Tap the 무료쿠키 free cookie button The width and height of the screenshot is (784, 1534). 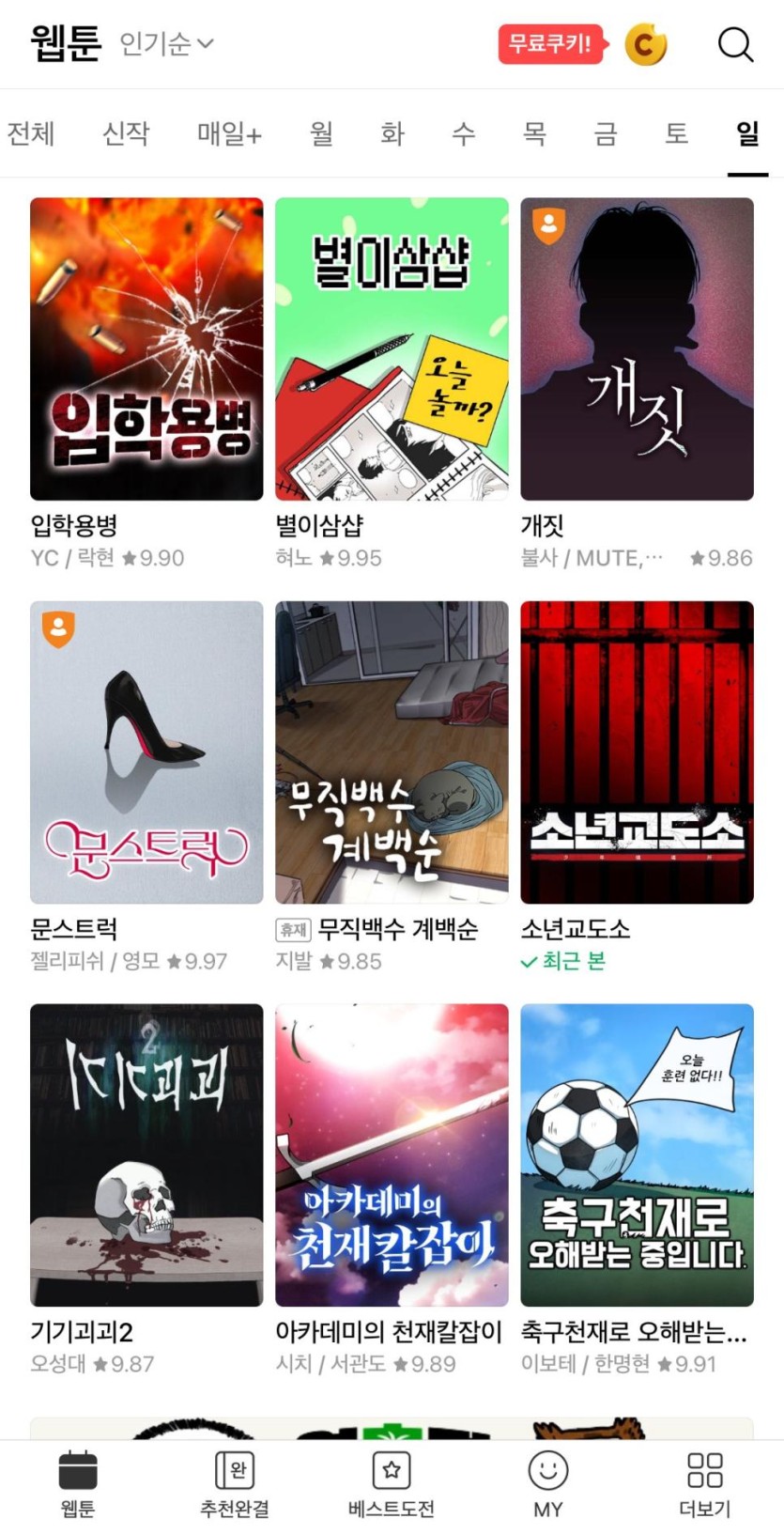click(x=550, y=43)
